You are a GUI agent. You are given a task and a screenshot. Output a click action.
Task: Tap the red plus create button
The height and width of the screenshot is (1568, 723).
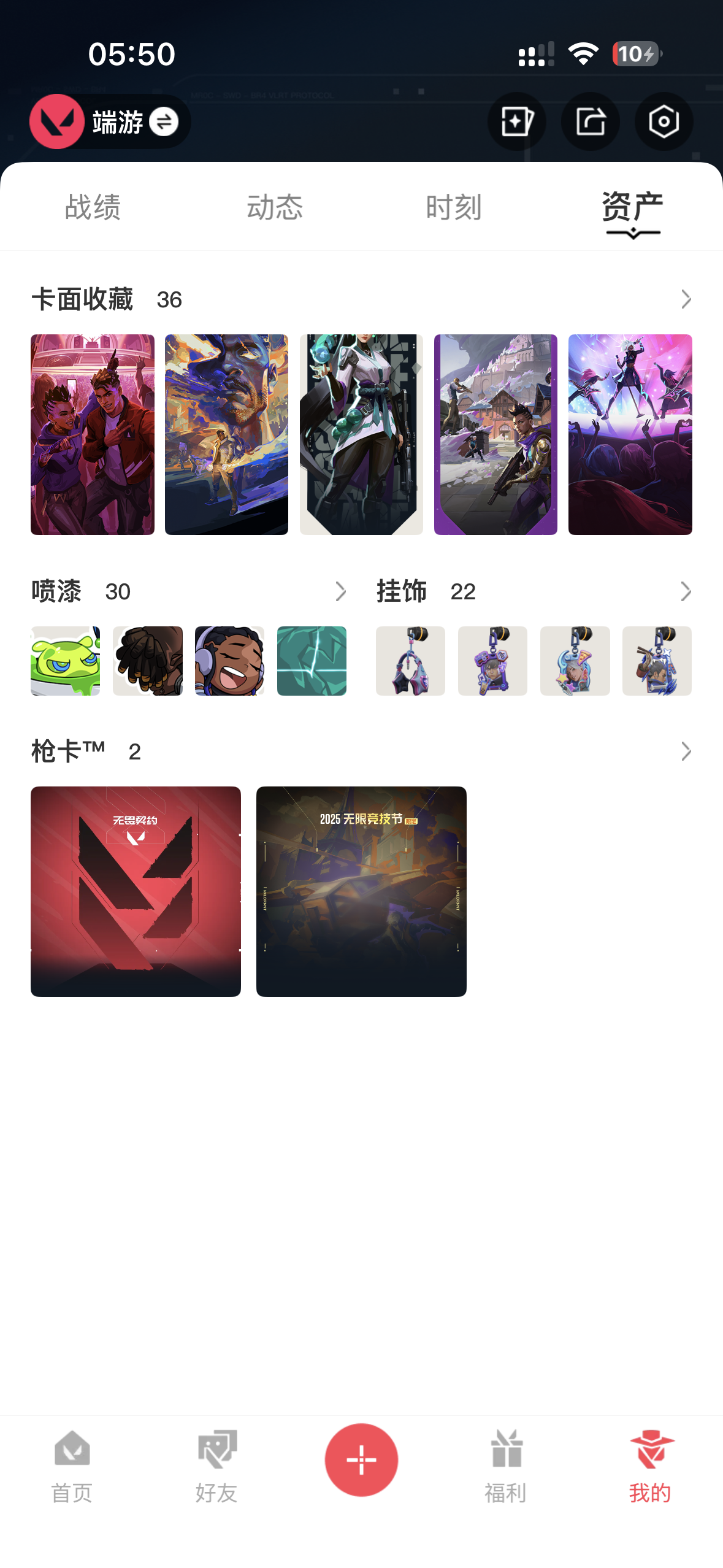click(361, 1459)
